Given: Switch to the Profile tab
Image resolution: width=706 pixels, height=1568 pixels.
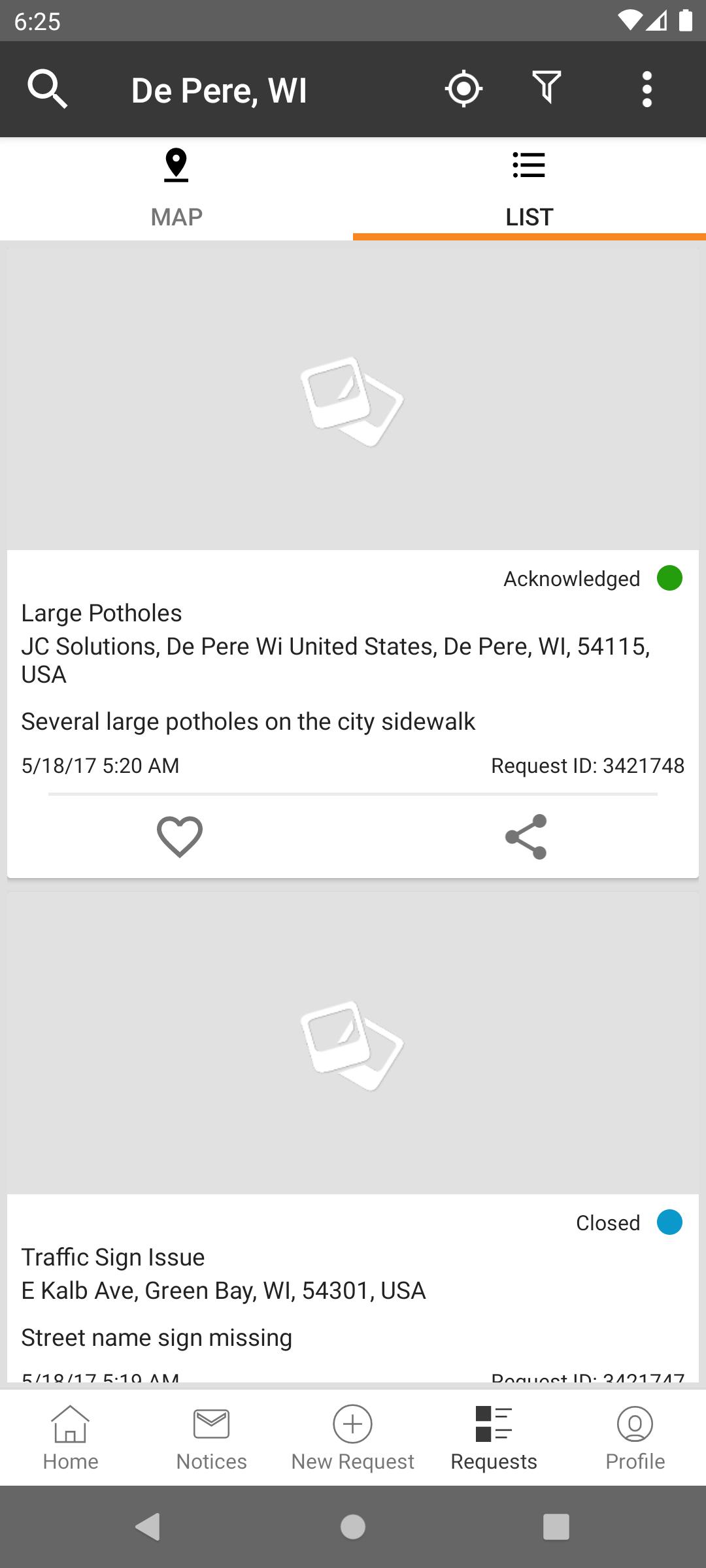Looking at the screenshot, I should point(635,1437).
